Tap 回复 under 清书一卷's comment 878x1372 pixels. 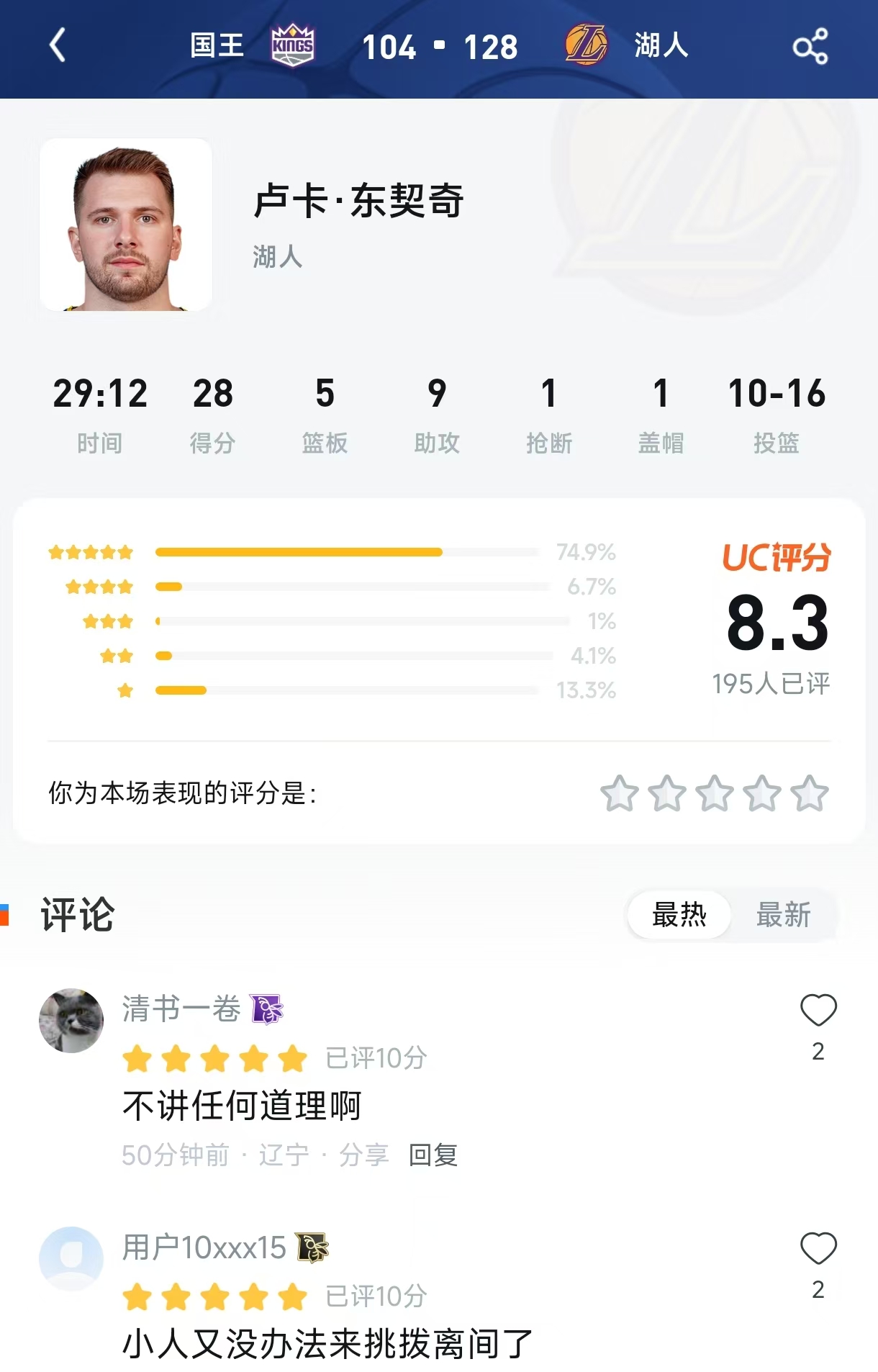433,1155
